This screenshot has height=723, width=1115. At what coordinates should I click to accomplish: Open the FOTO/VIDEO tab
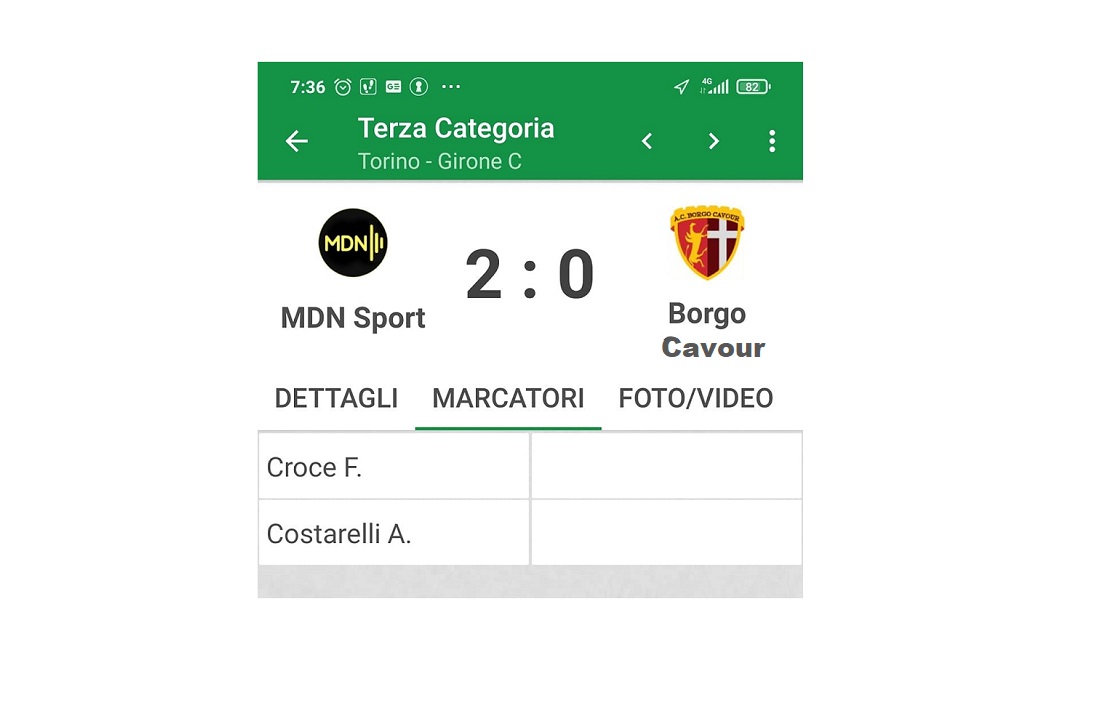pyautogui.click(x=696, y=398)
